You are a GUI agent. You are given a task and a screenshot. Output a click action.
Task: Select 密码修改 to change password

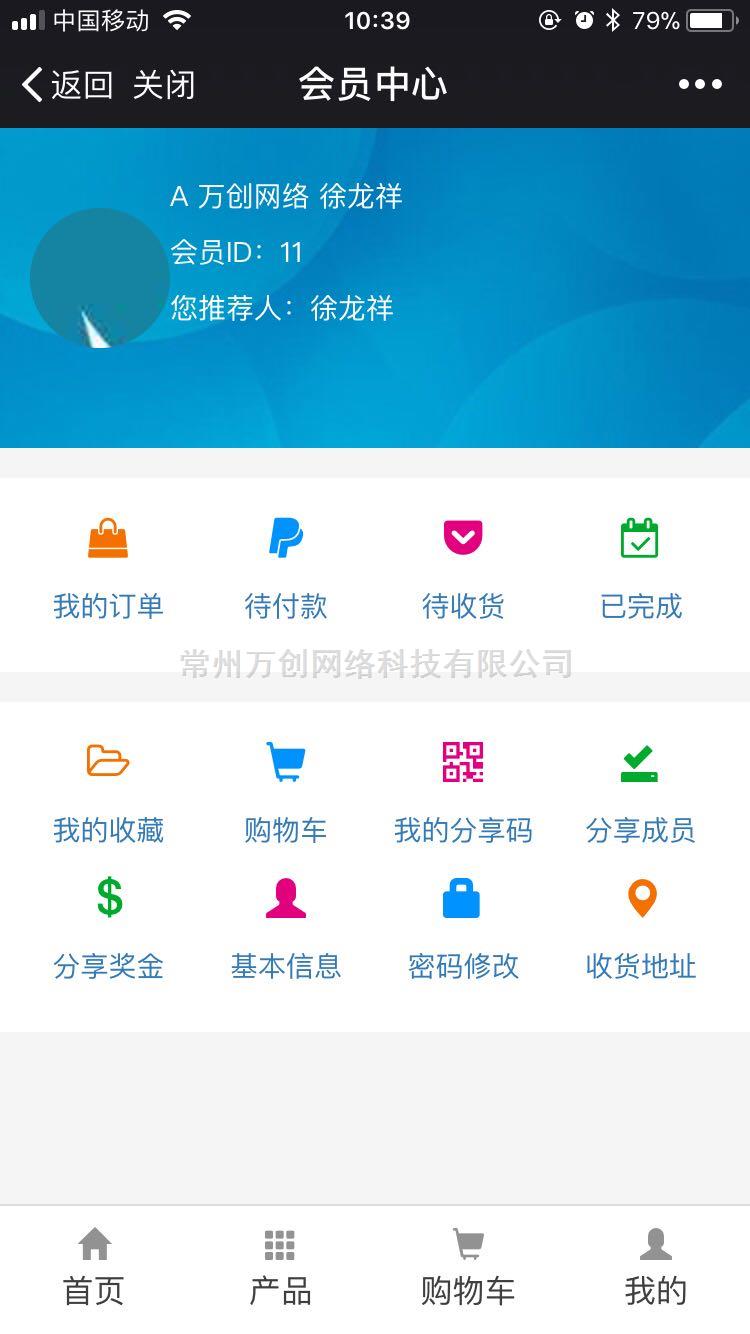(463, 928)
